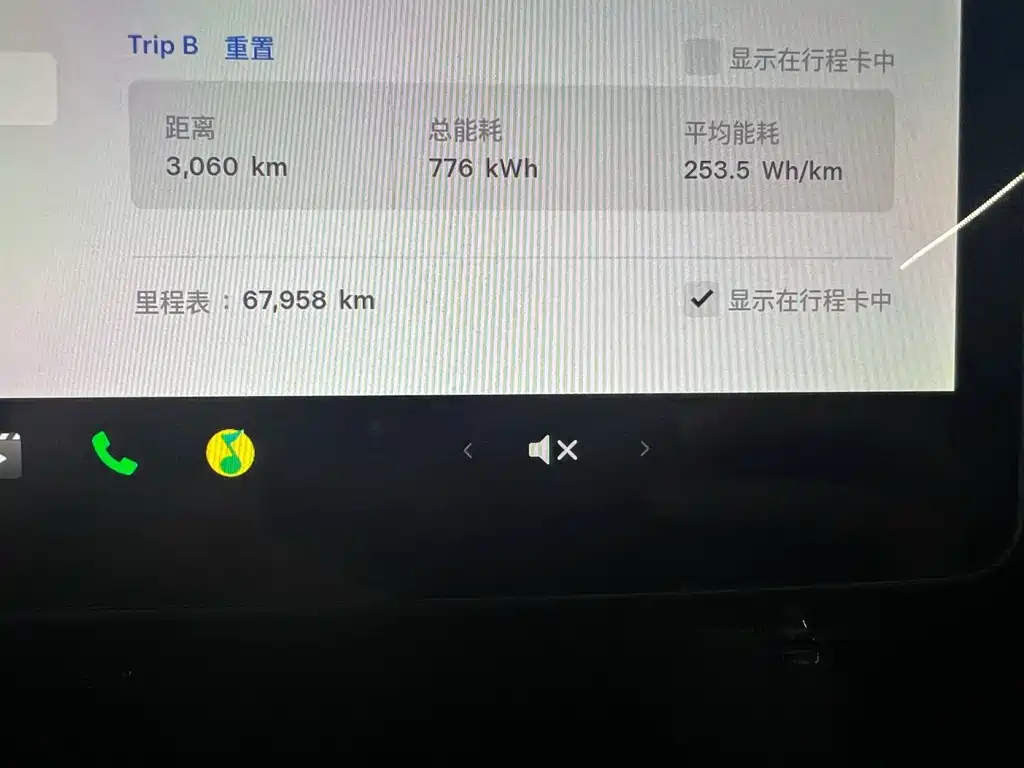The width and height of the screenshot is (1024, 768).
Task: Raise the volume with the right arrow
Action: [644, 449]
